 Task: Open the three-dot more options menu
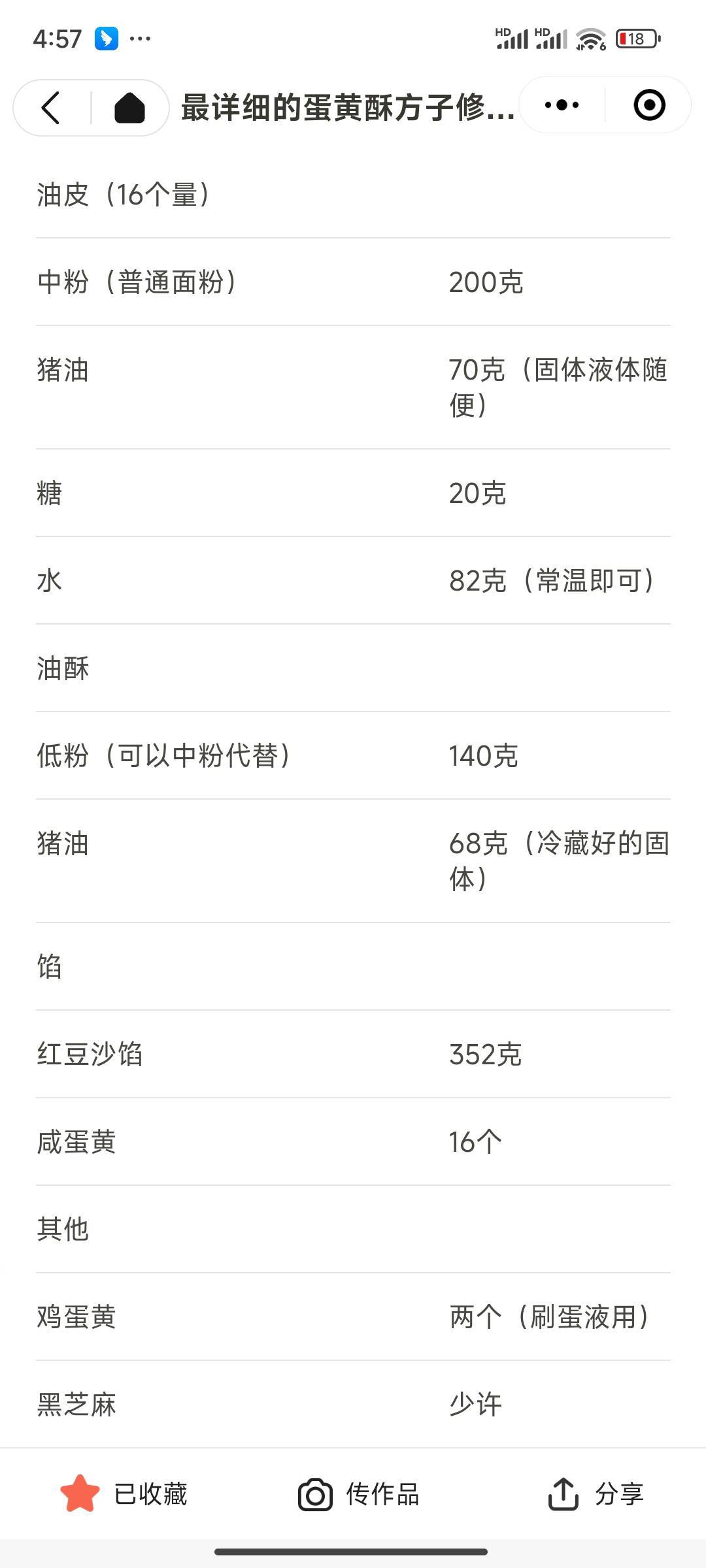tap(562, 105)
